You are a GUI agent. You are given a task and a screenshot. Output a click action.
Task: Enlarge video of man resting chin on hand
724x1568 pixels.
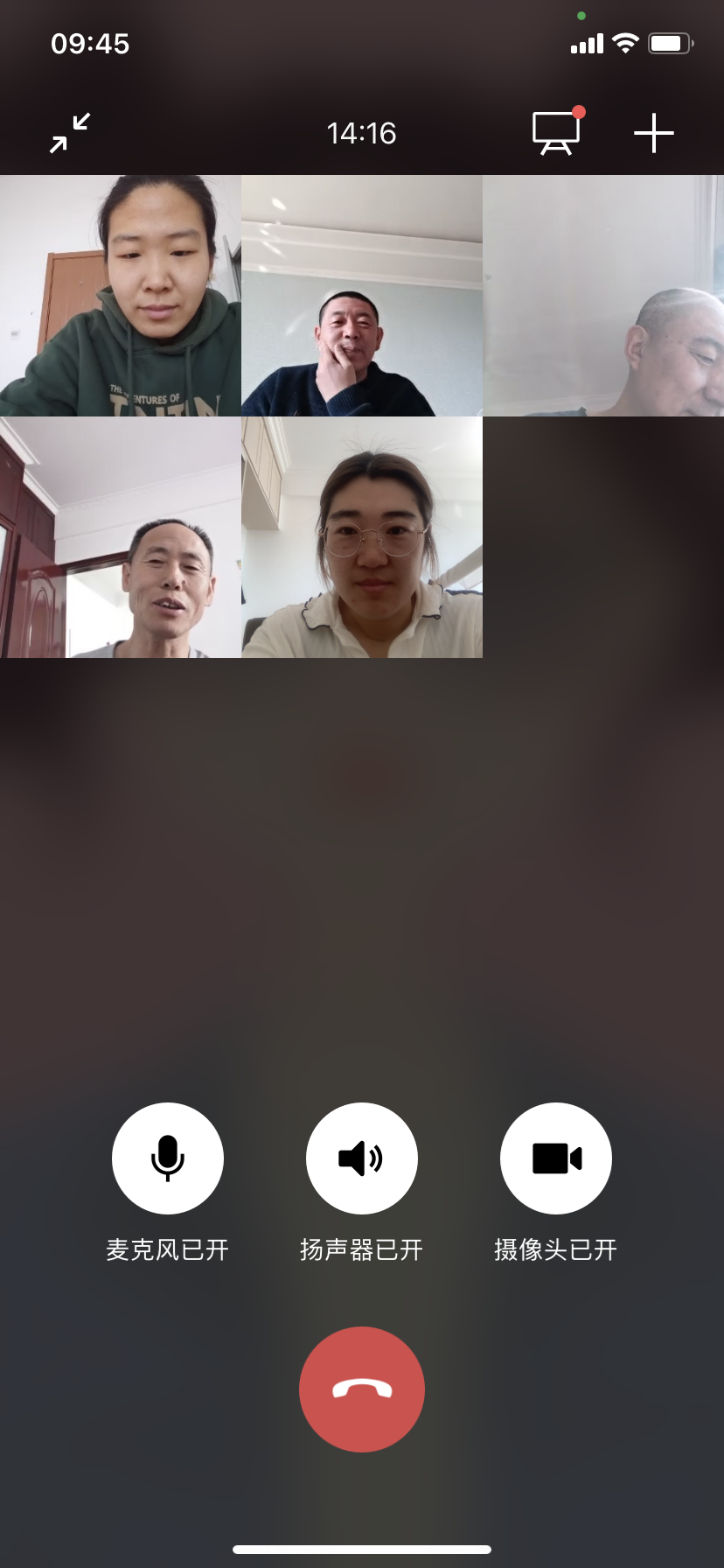coord(361,296)
